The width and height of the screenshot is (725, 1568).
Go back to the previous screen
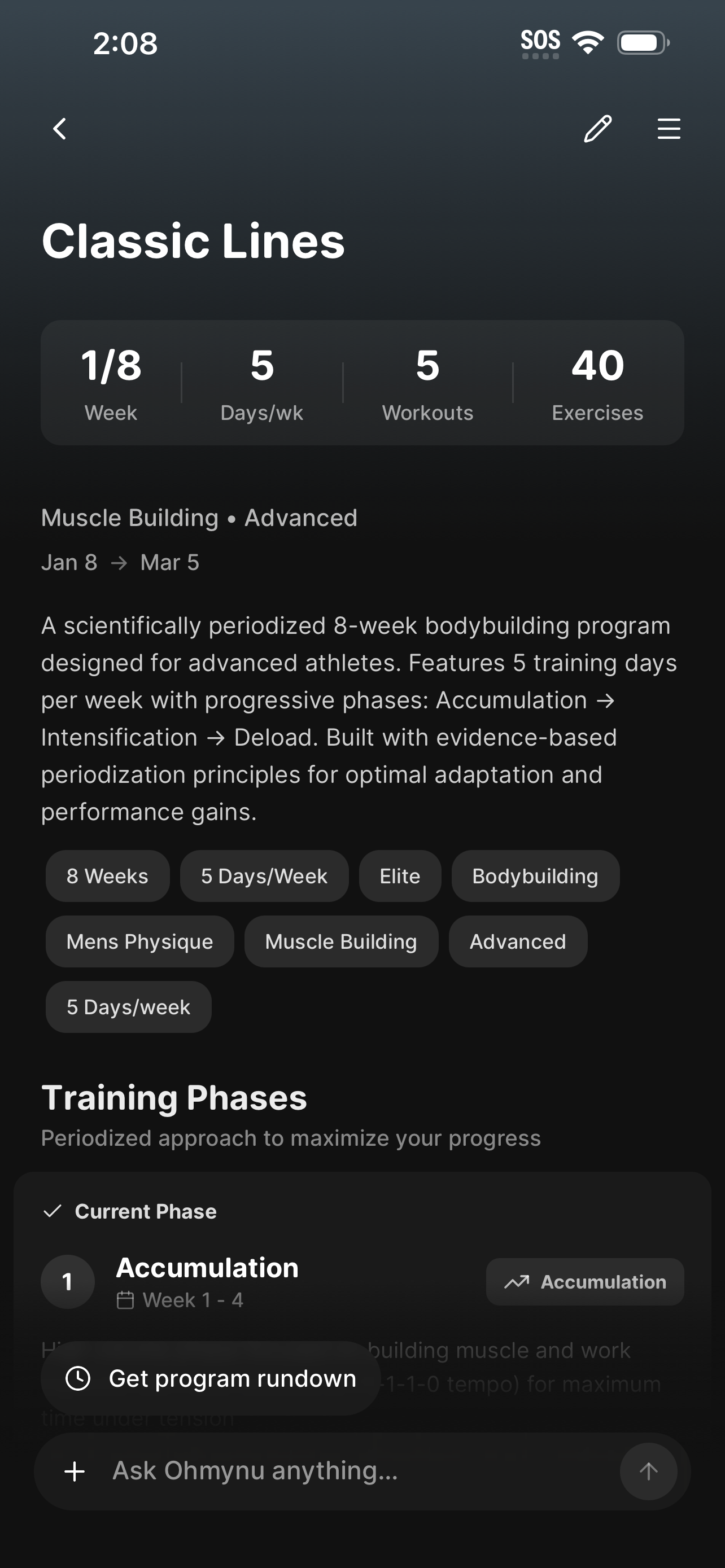click(60, 129)
